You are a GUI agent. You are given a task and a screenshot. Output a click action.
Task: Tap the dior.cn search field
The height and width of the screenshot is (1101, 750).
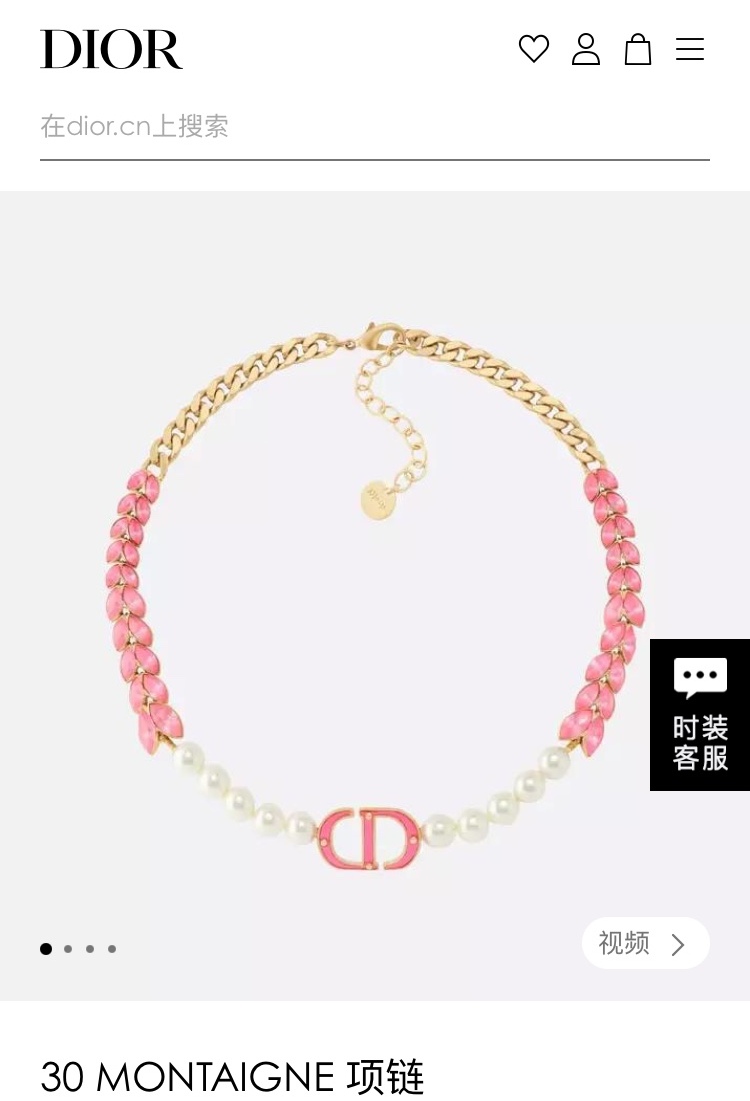374,127
